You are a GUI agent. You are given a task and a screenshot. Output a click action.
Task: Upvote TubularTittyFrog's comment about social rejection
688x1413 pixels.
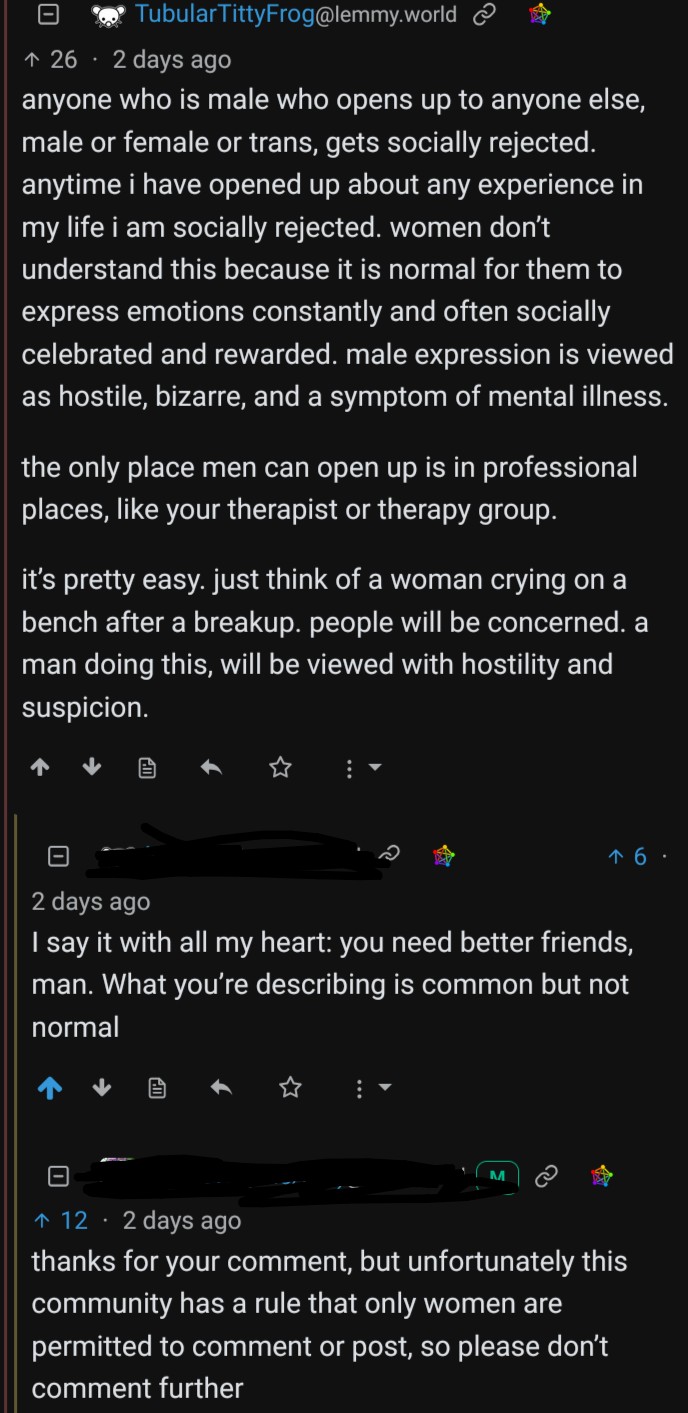40,768
